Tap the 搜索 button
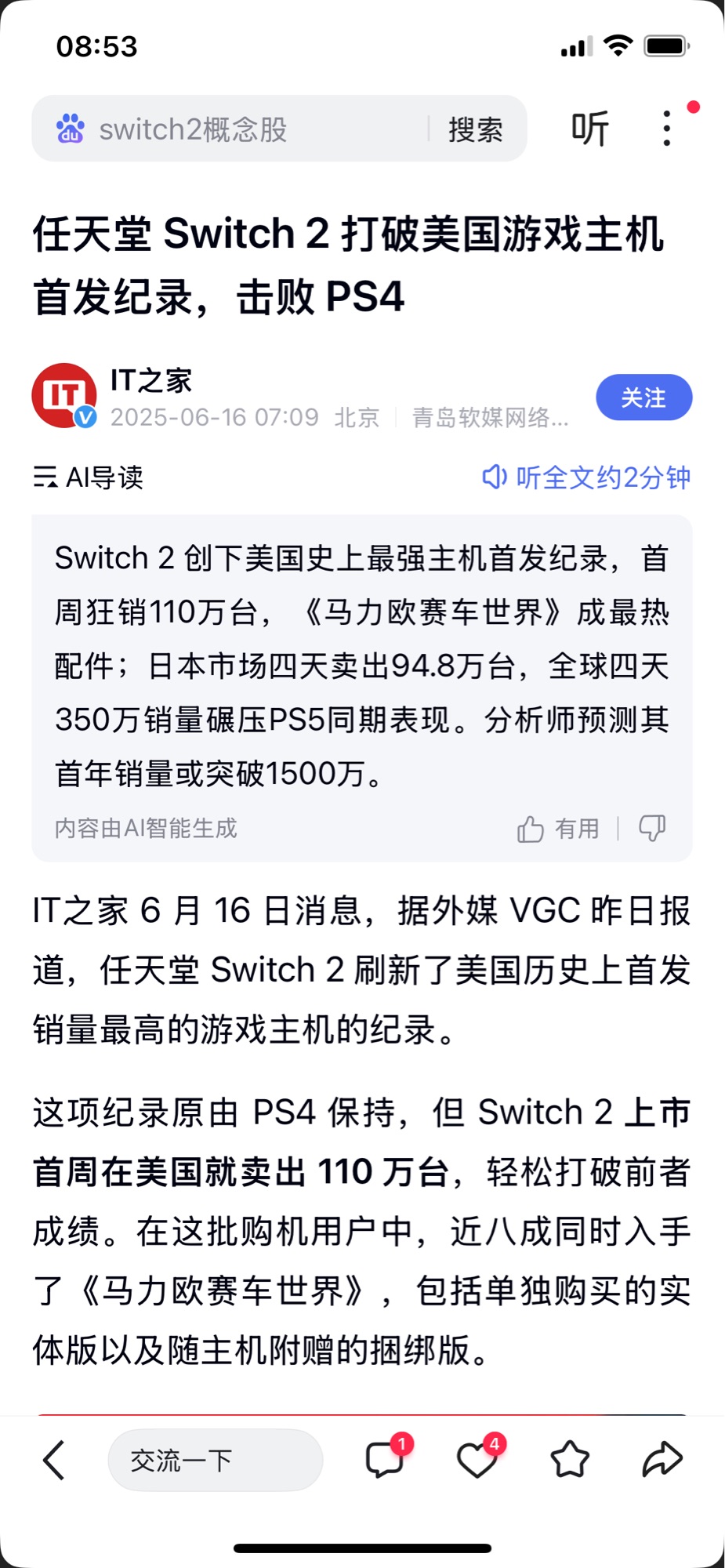Screen dimensions: 725x1568 [475, 129]
